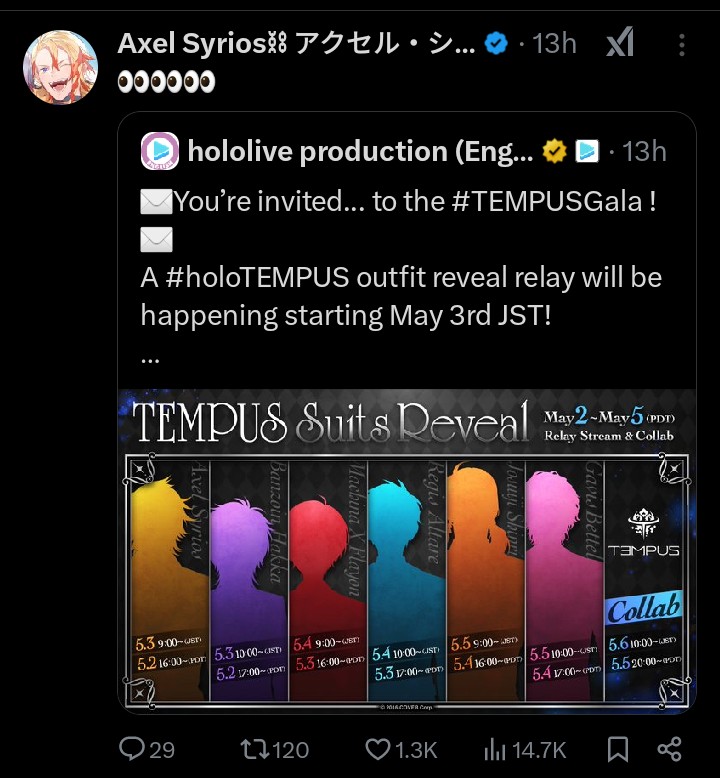Open the post's three-dot overflow menu

682,44
